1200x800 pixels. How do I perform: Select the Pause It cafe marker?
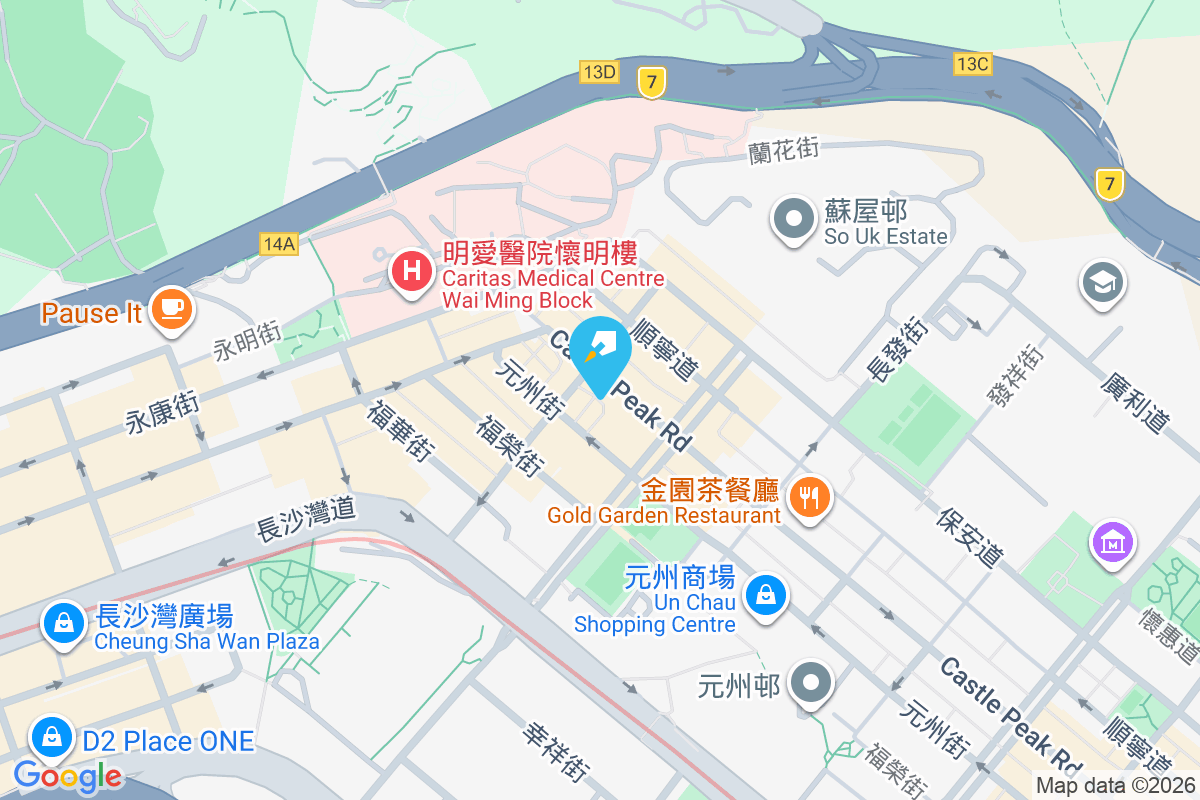171,309
